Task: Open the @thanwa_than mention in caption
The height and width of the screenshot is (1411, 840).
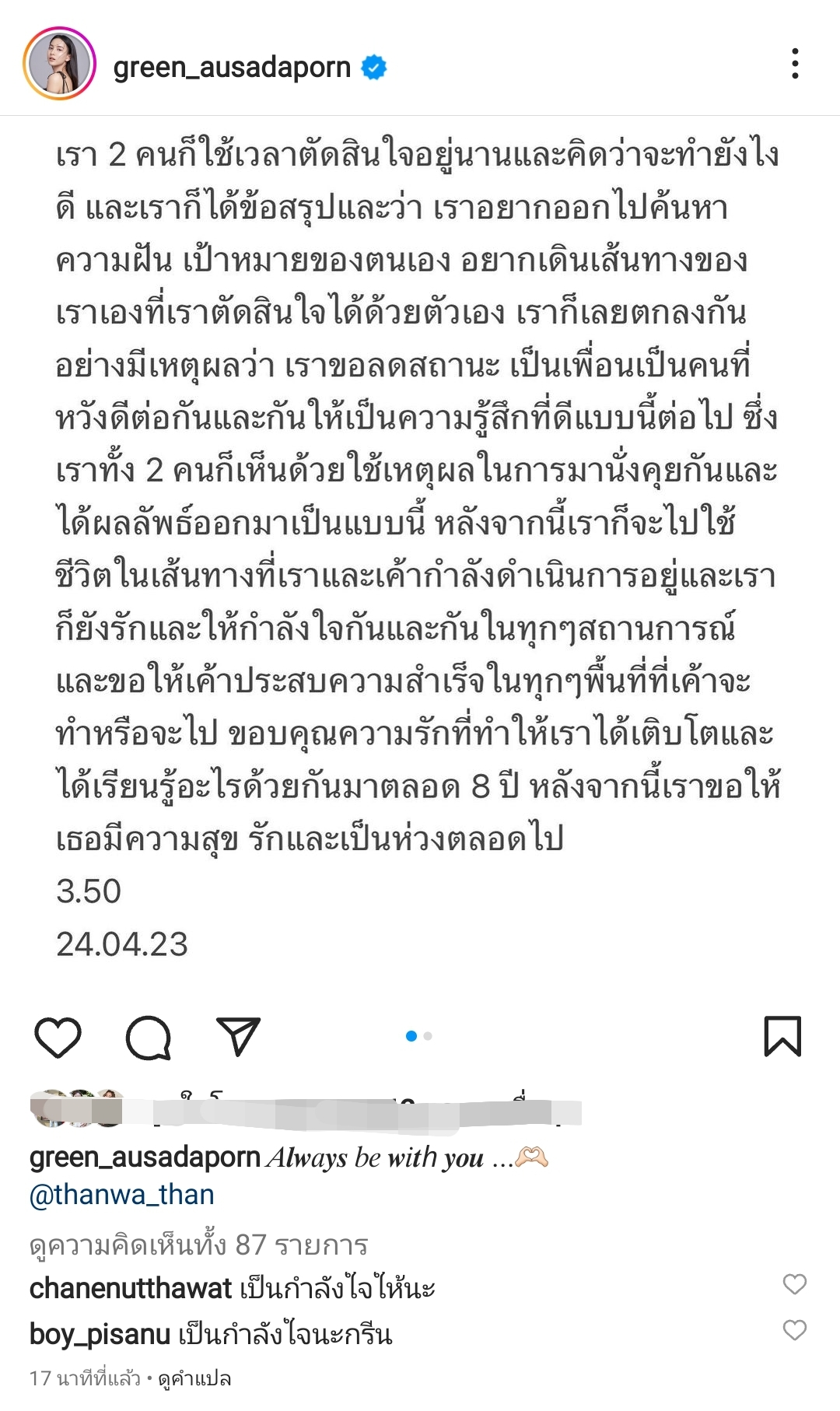Action: [x=122, y=1195]
